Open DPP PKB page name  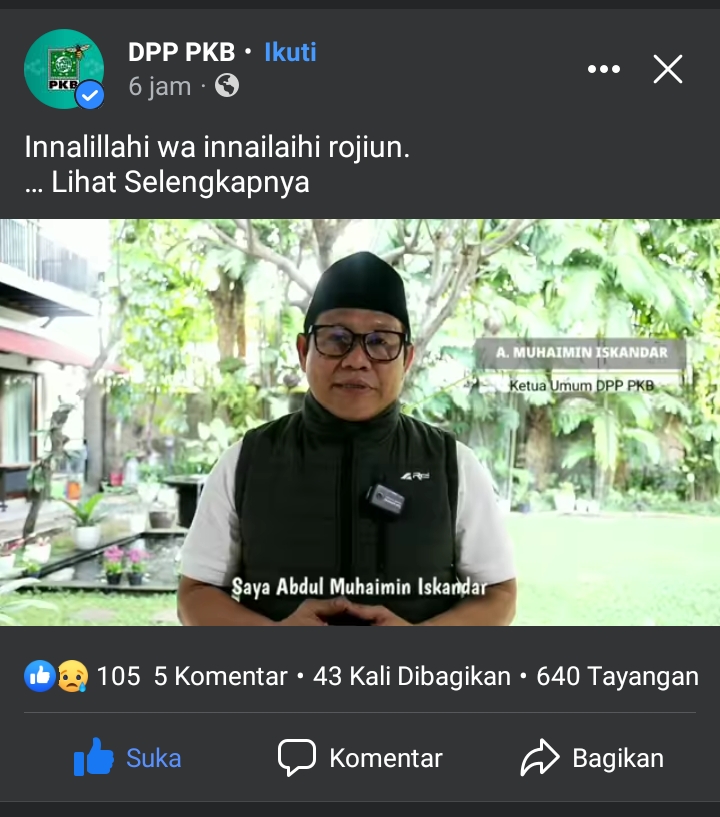coord(181,52)
